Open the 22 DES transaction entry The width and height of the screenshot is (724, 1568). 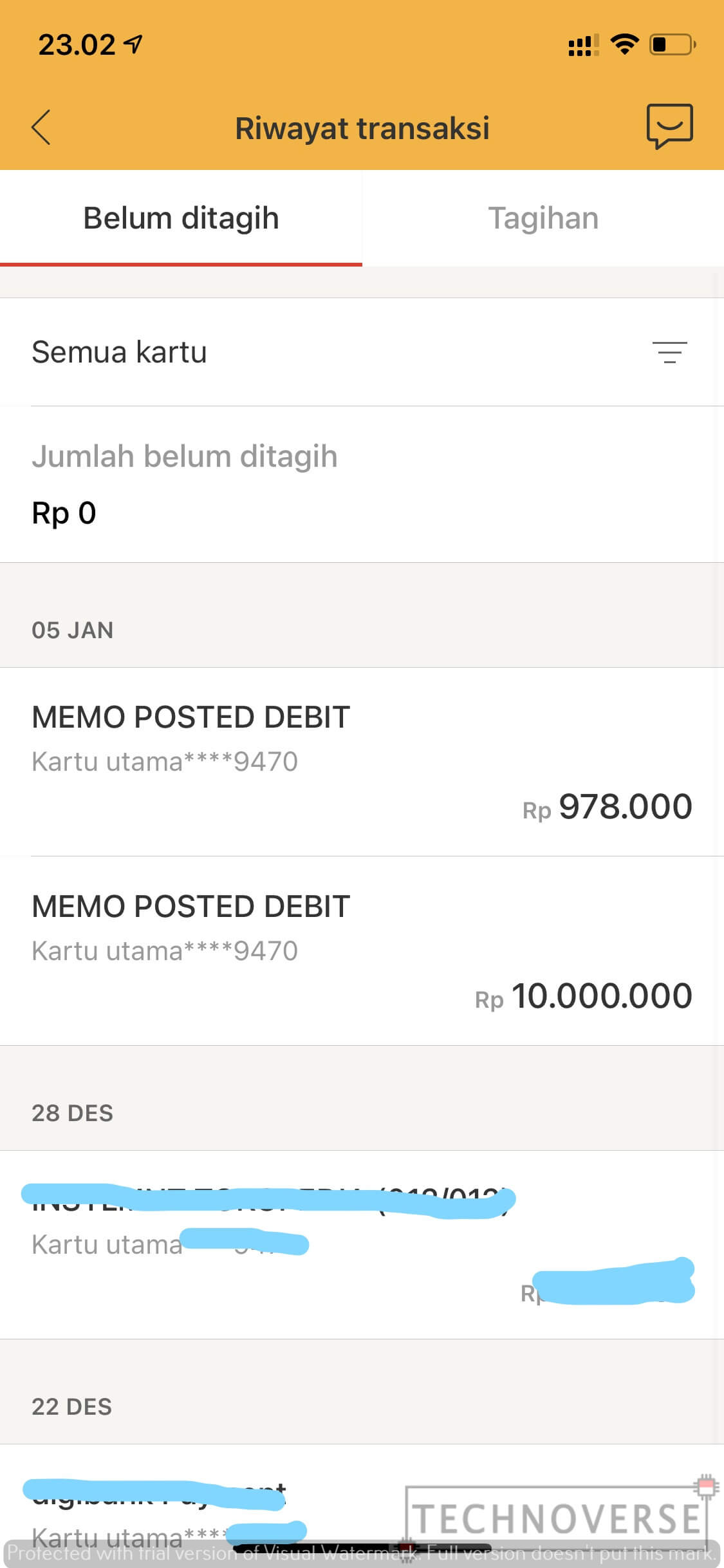tap(362, 1506)
